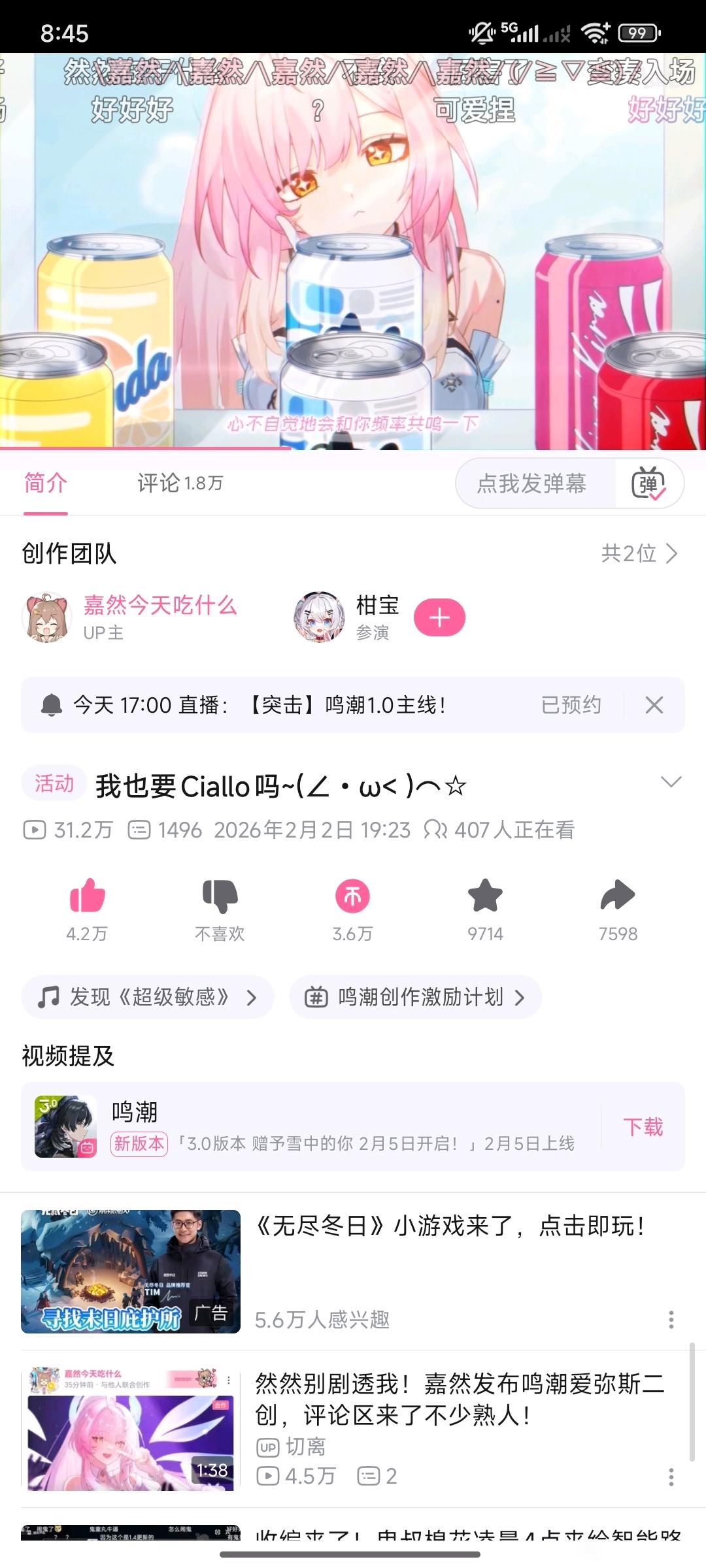Share the video (7598)
Viewport: 706px width, 1568px height.
tap(618, 896)
